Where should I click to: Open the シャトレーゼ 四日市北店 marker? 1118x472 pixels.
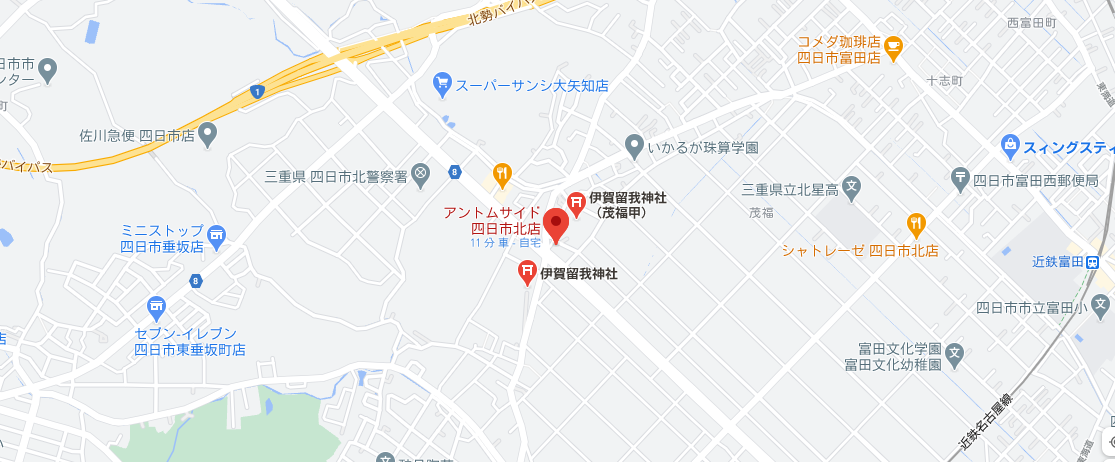915,223
